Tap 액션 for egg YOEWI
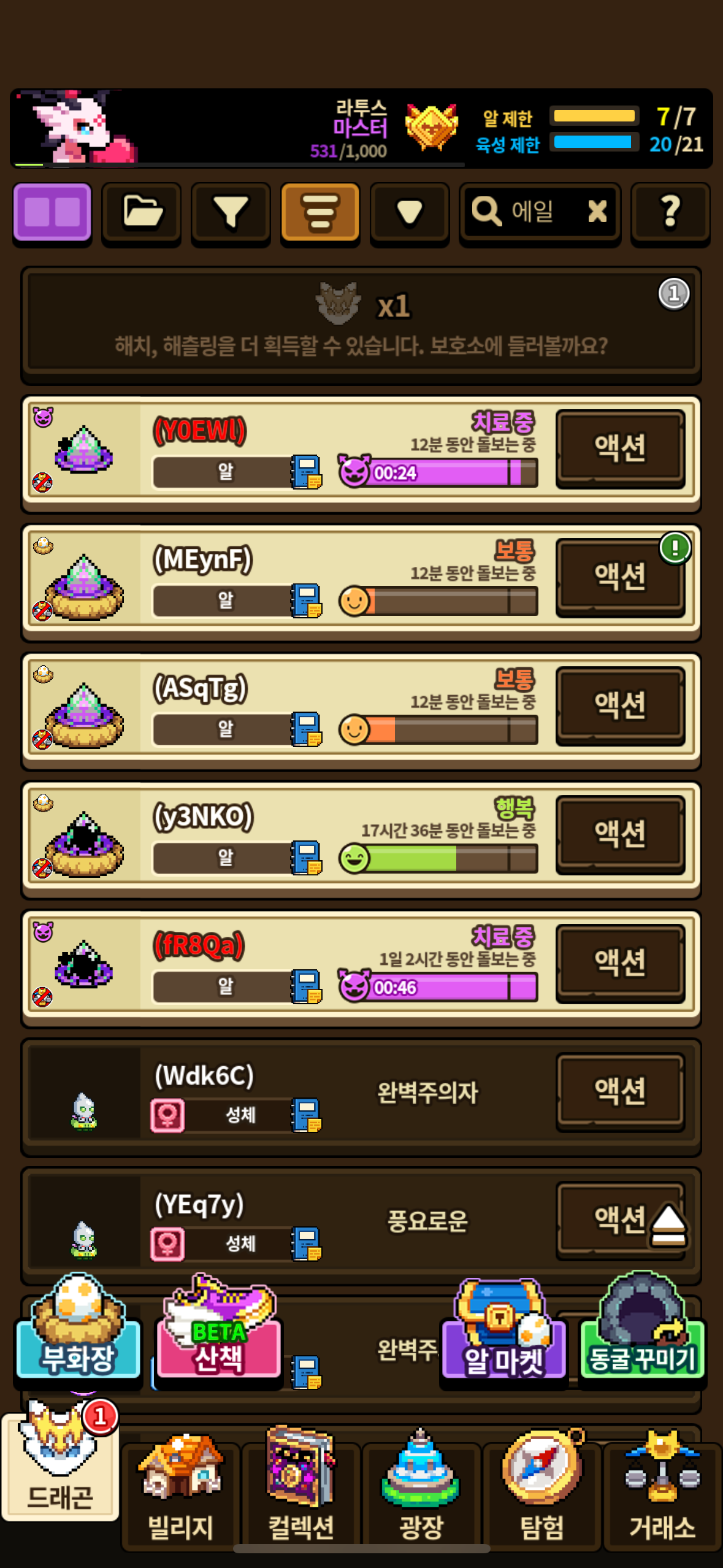The height and width of the screenshot is (1568, 723). (620, 448)
